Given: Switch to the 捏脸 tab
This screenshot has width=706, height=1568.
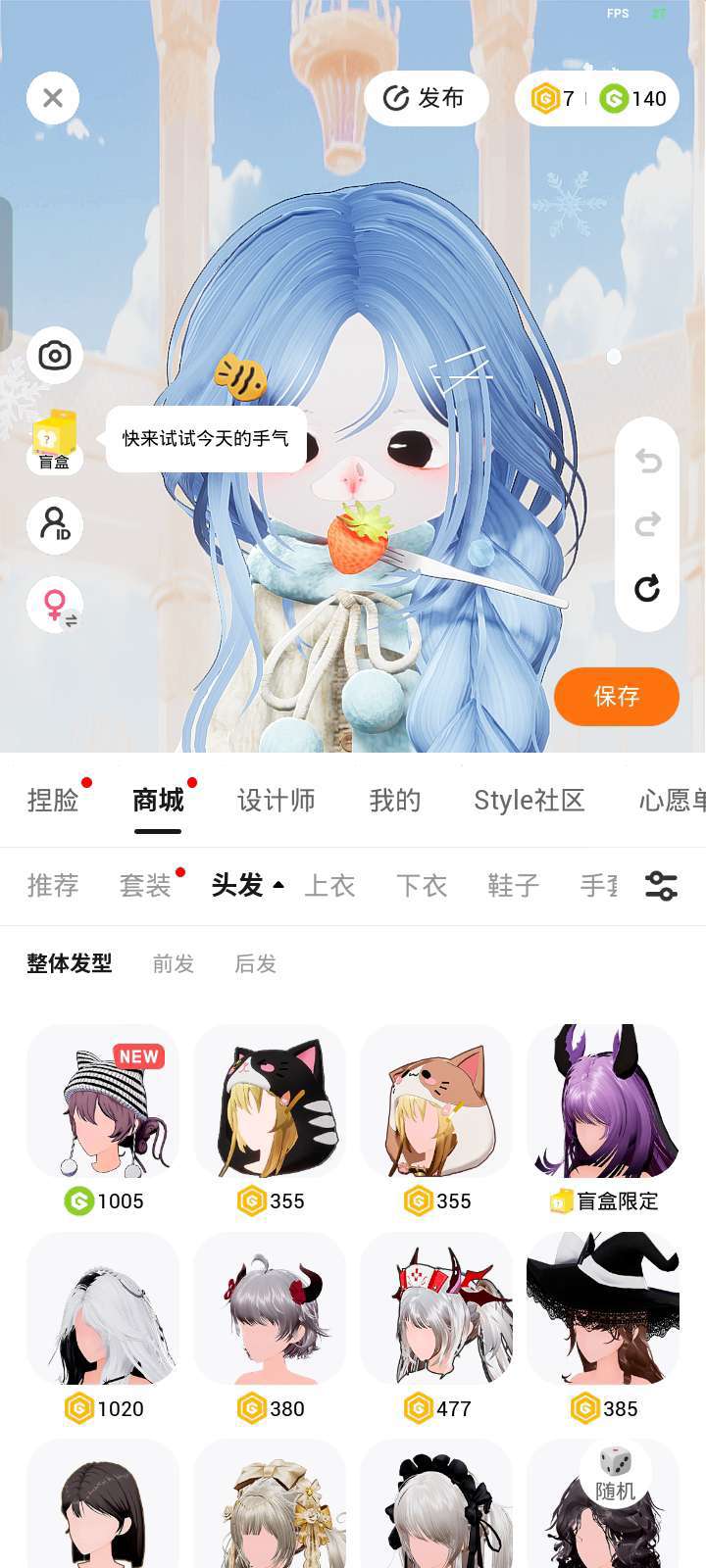Looking at the screenshot, I should [53, 801].
